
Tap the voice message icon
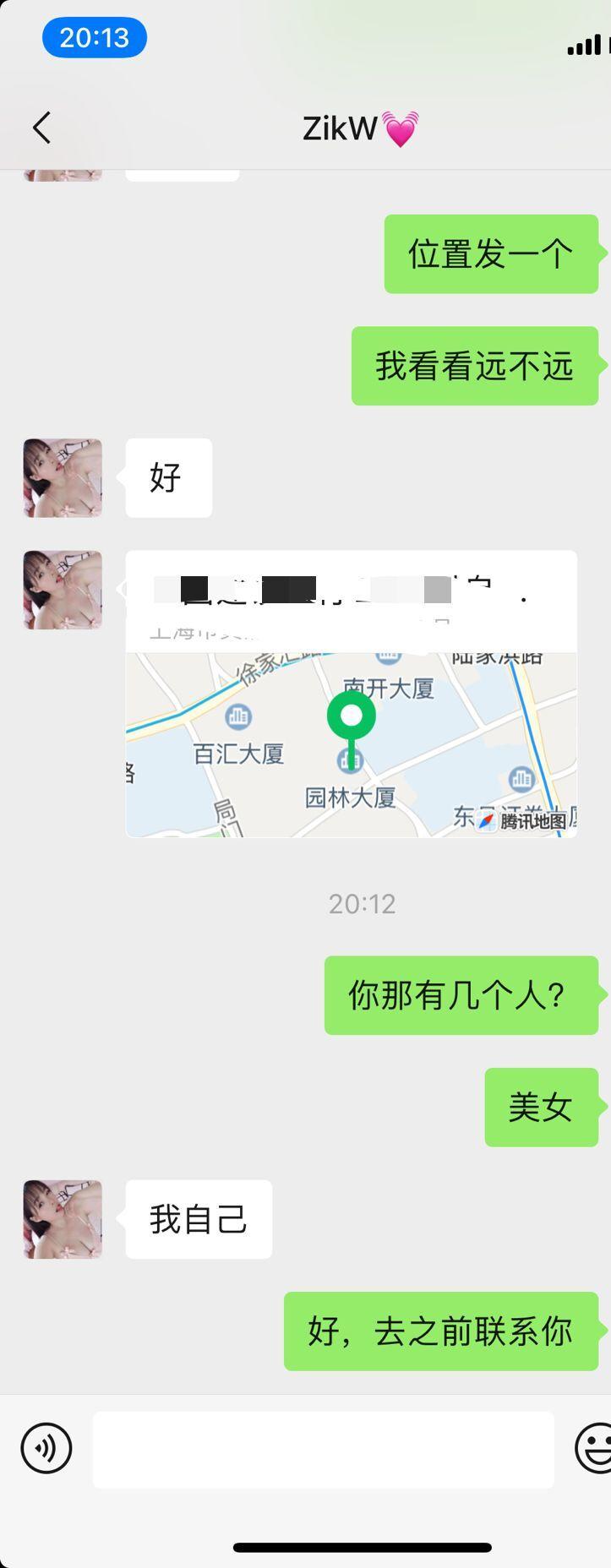46,1447
